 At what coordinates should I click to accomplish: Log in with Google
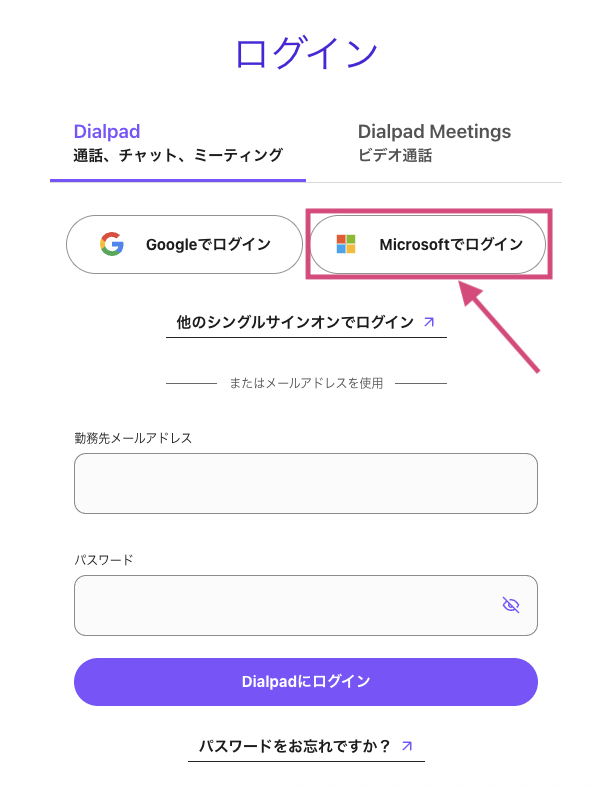pos(184,244)
